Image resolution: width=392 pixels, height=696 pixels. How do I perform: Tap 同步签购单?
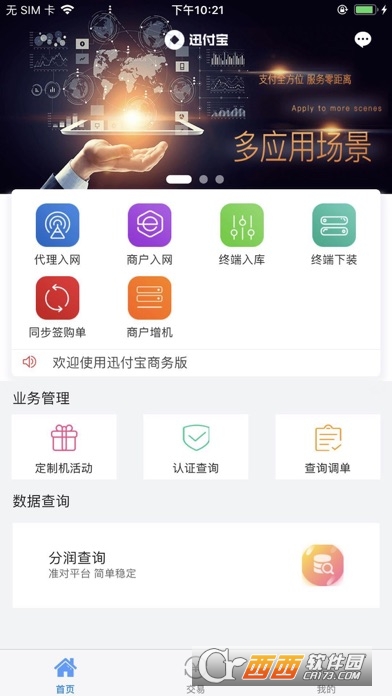click(x=57, y=307)
